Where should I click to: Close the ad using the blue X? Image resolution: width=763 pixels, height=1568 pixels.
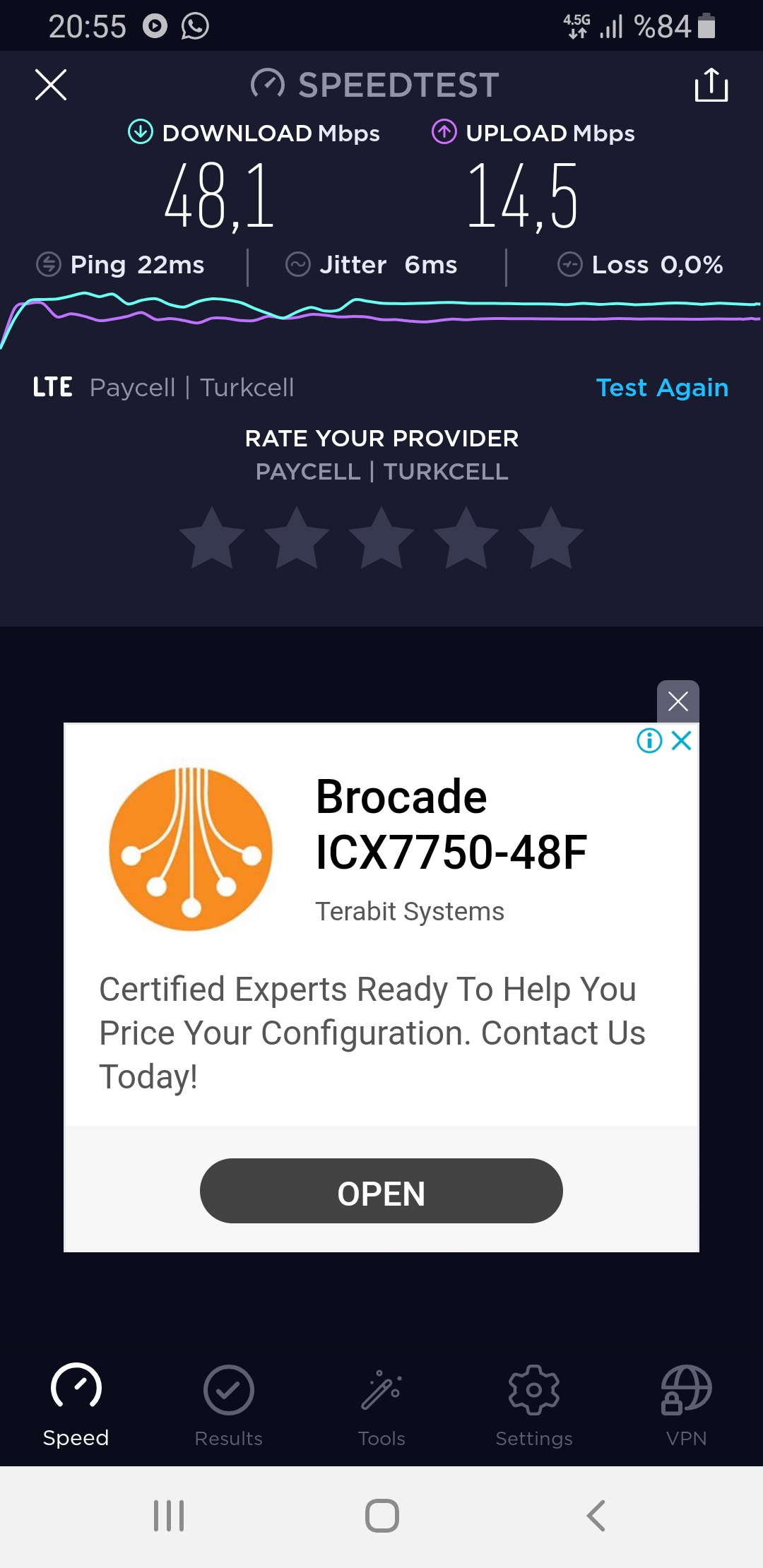coord(682,741)
